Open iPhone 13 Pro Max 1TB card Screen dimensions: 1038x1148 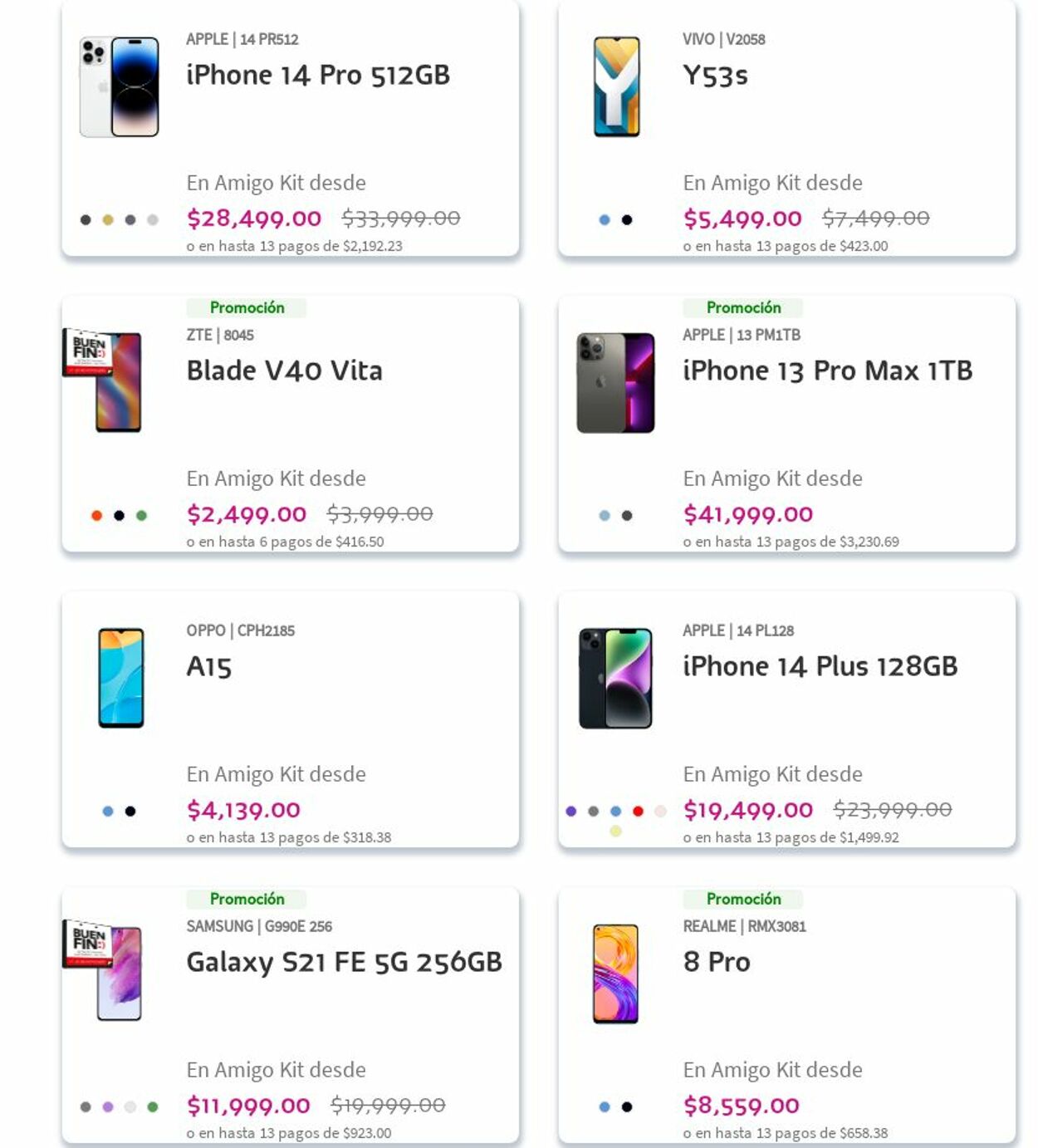click(x=826, y=370)
